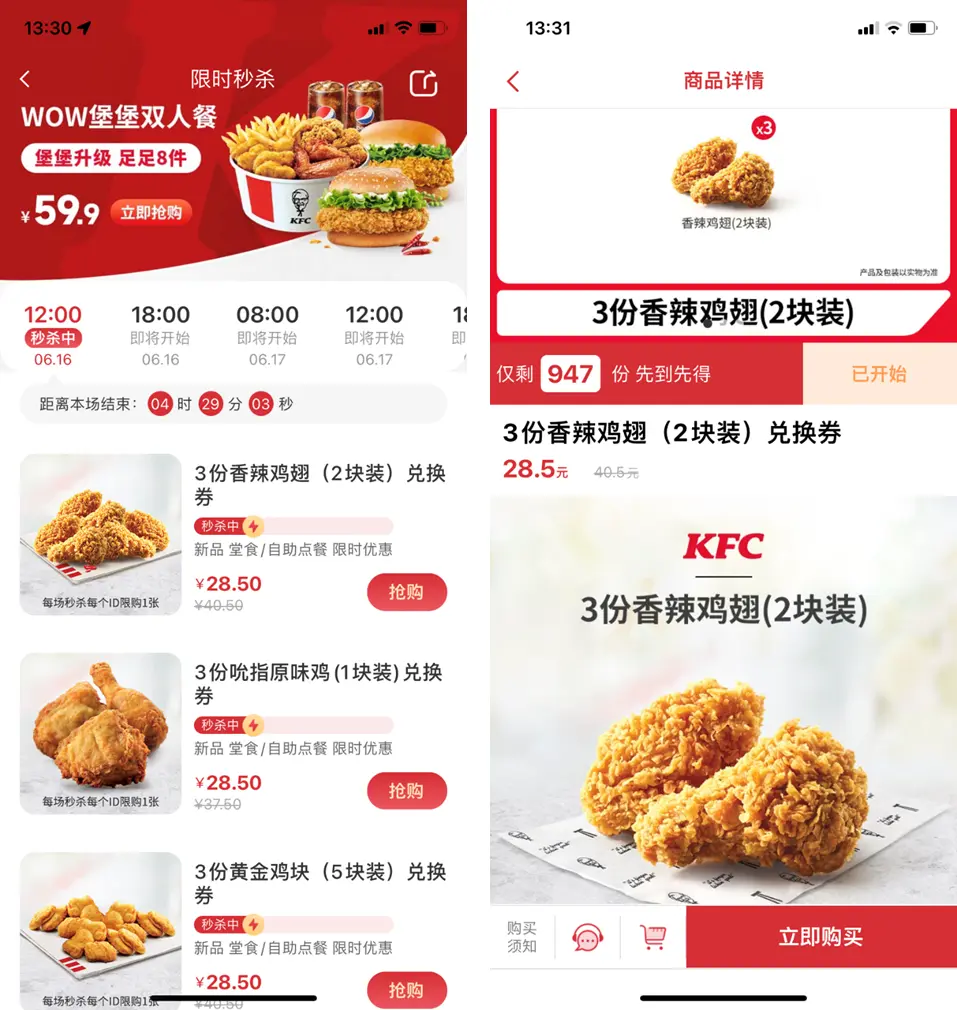Tap 立即购买 to buy now

click(x=820, y=937)
